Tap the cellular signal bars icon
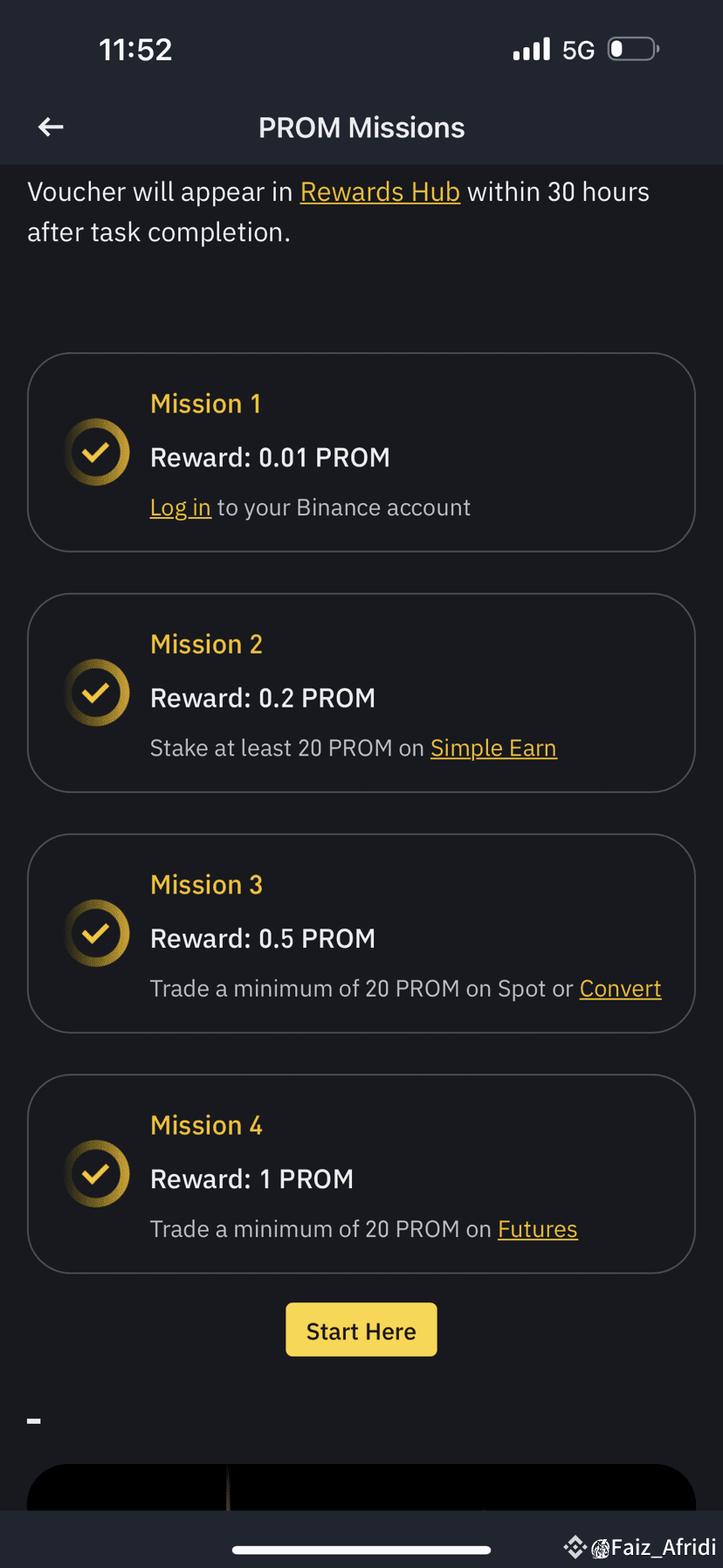Viewport: 723px width, 1568px height. coord(529,49)
